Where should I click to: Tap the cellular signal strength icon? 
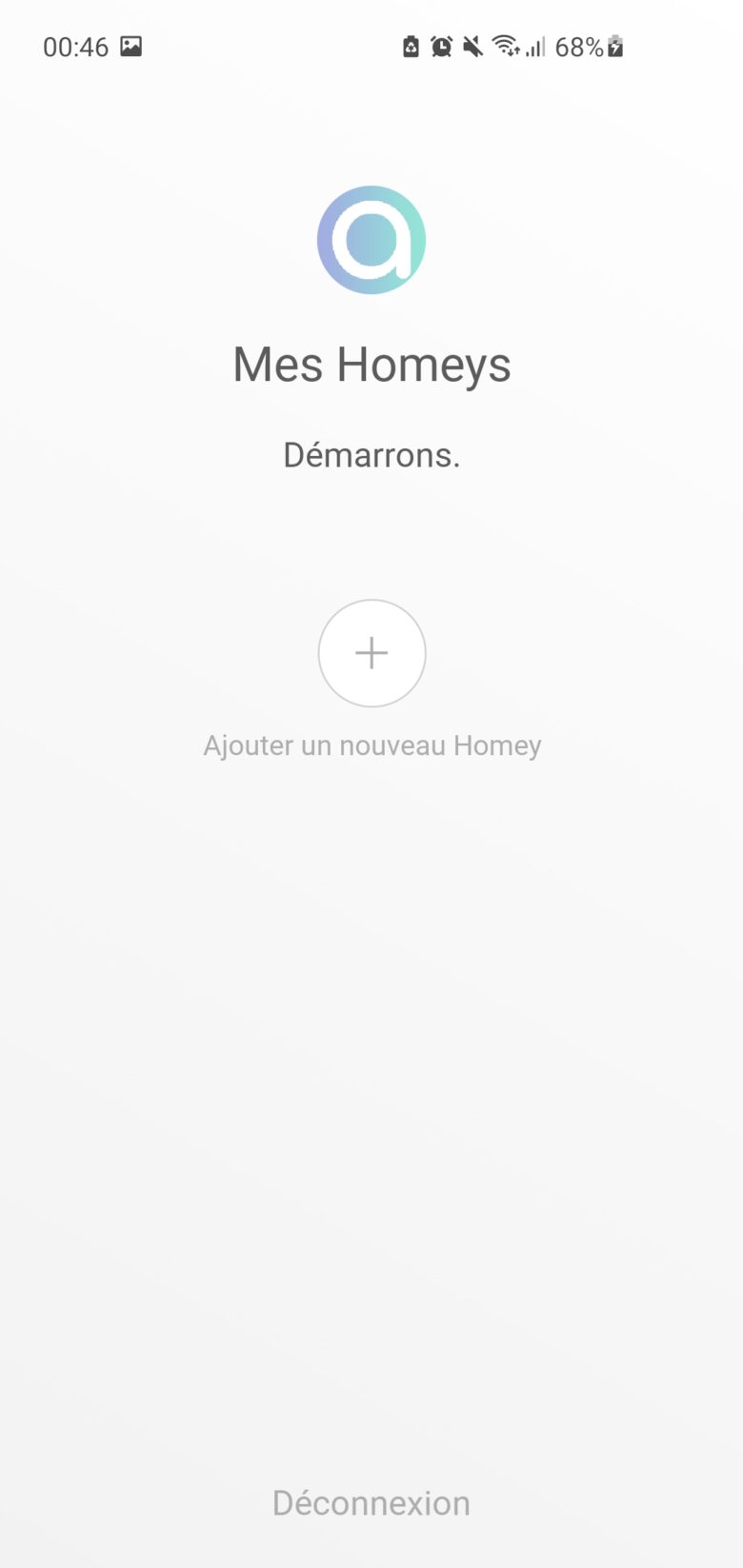click(533, 48)
